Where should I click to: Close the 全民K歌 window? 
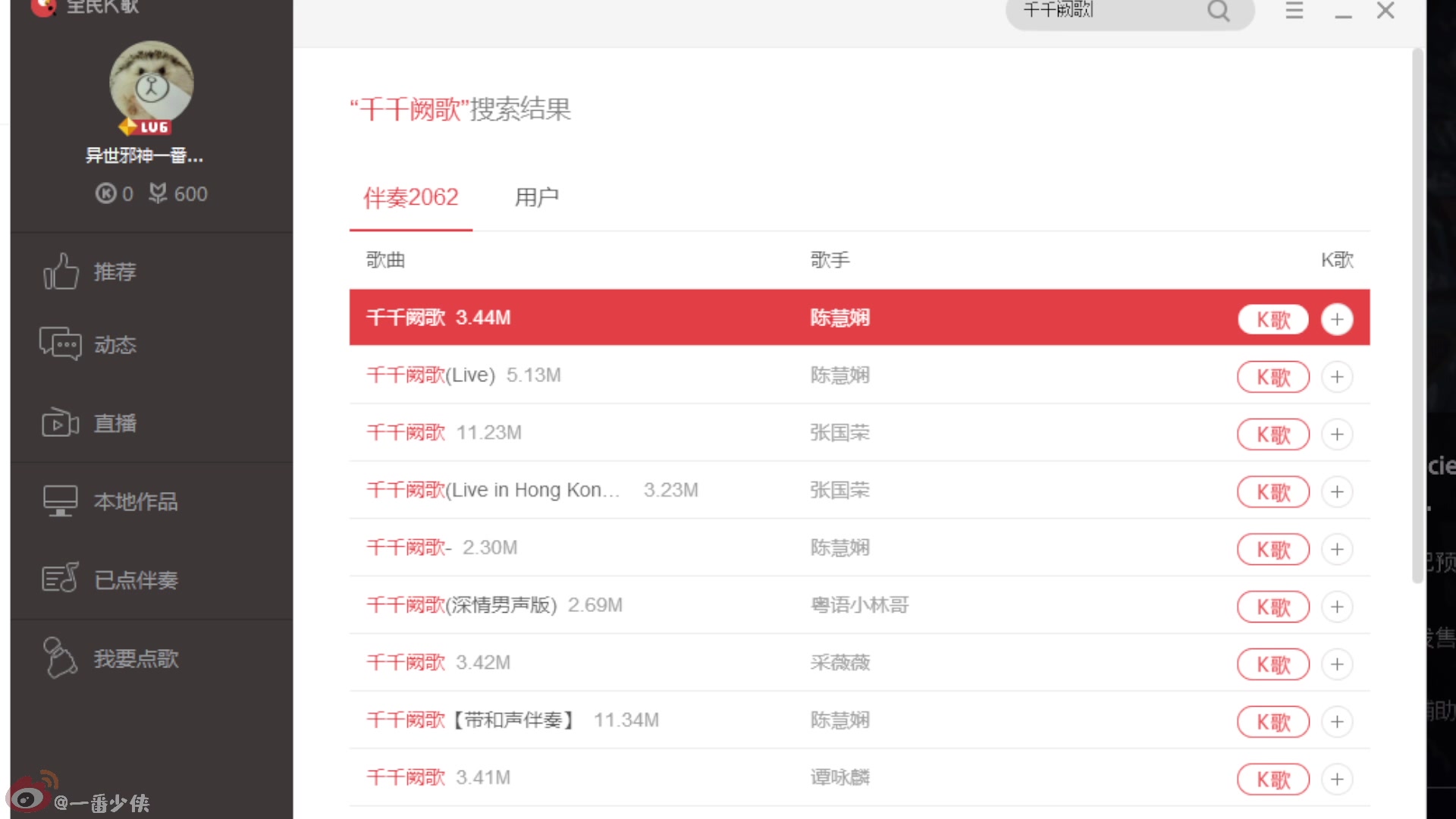click(1385, 11)
